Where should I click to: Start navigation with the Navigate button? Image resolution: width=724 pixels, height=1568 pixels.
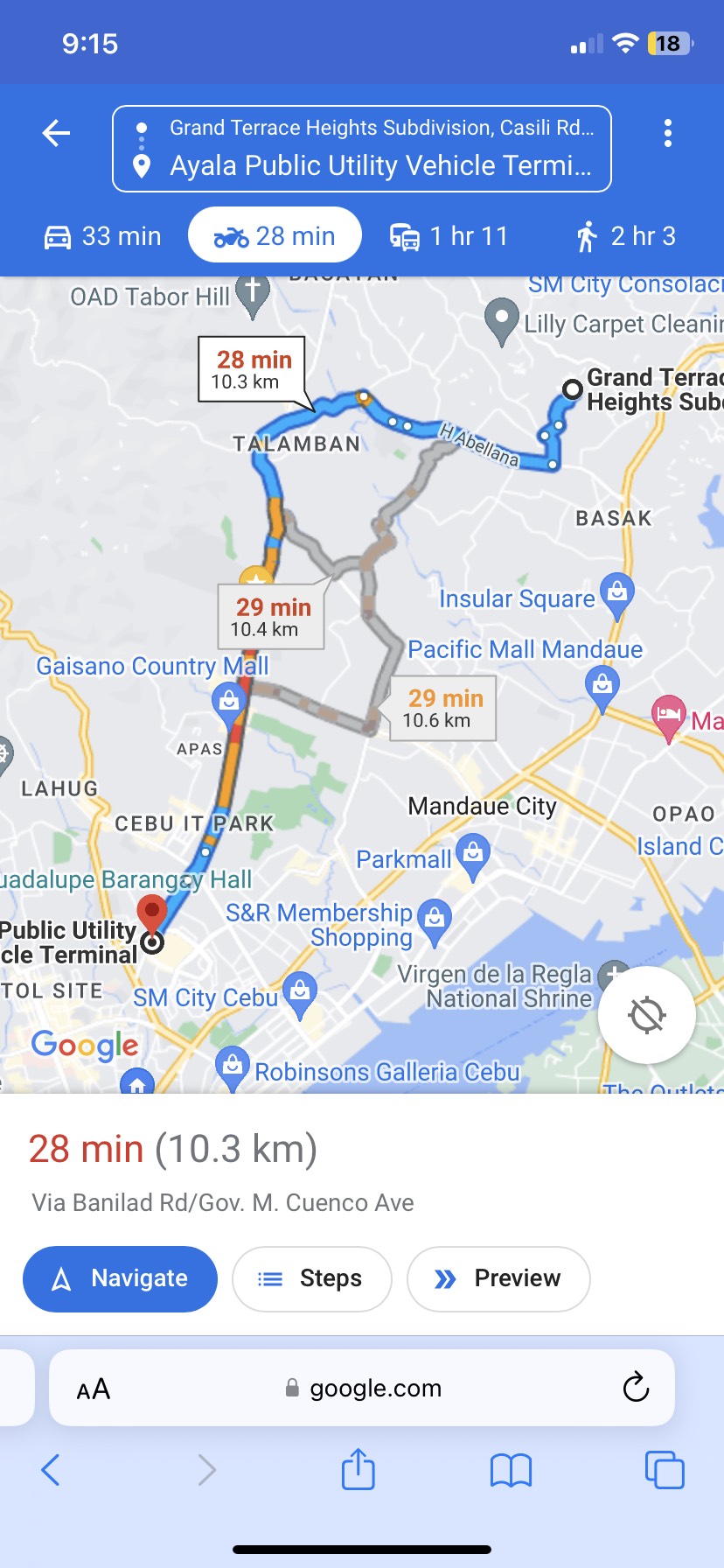pyautogui.click(x=120, y=1278)
